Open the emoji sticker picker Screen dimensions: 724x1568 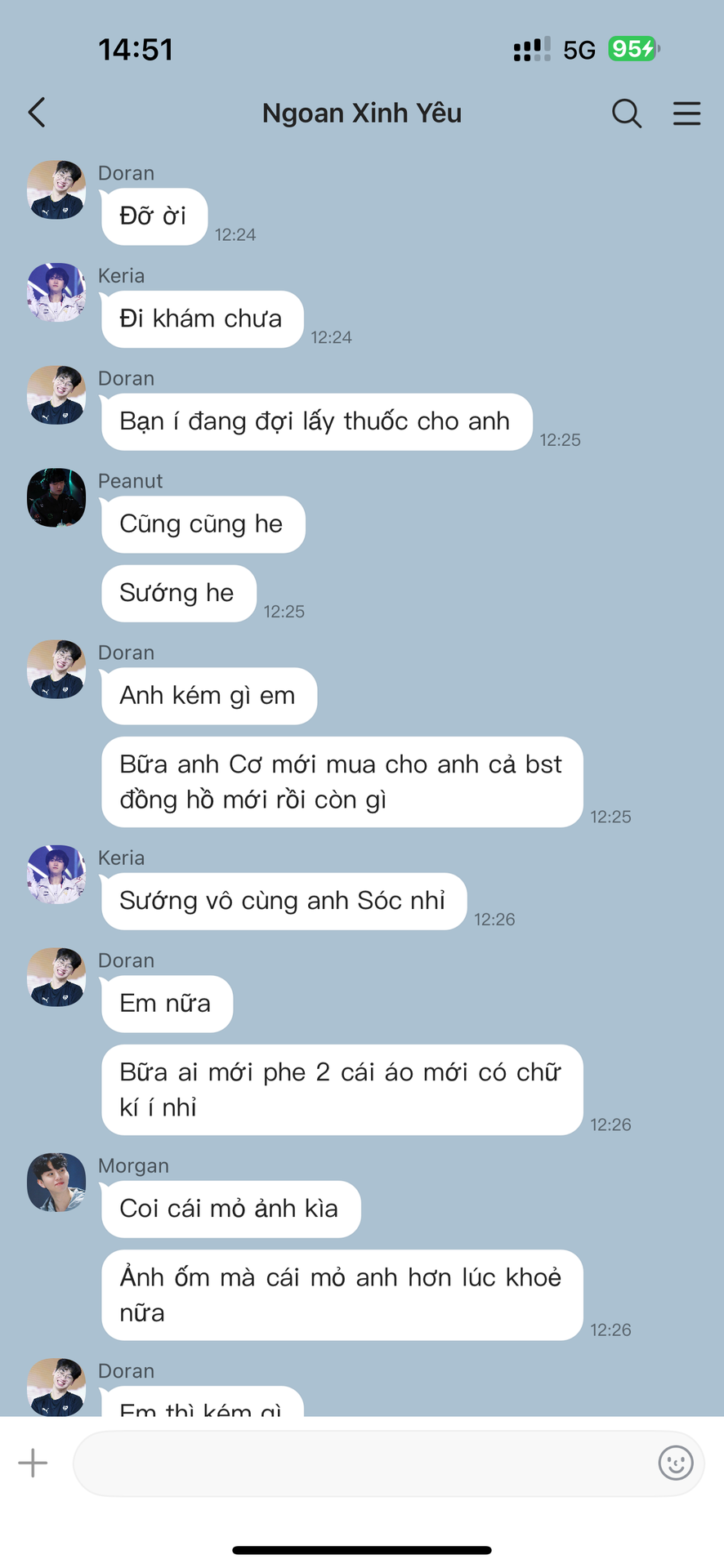click(x=675, y=1463)
